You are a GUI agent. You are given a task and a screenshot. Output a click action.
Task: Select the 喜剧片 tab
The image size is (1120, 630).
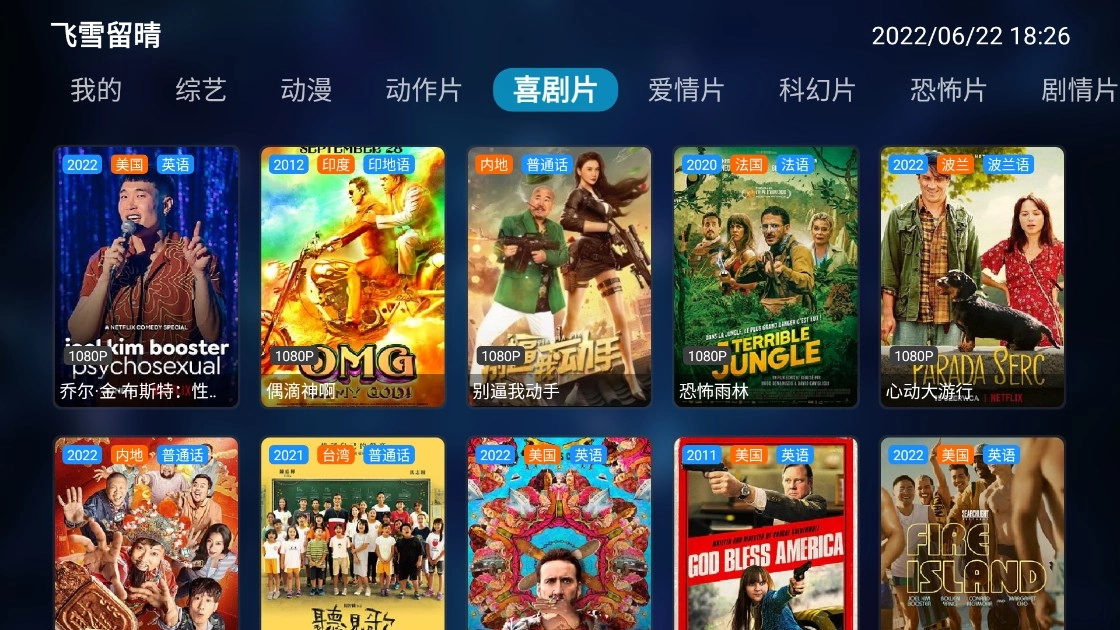click(555, 90)
